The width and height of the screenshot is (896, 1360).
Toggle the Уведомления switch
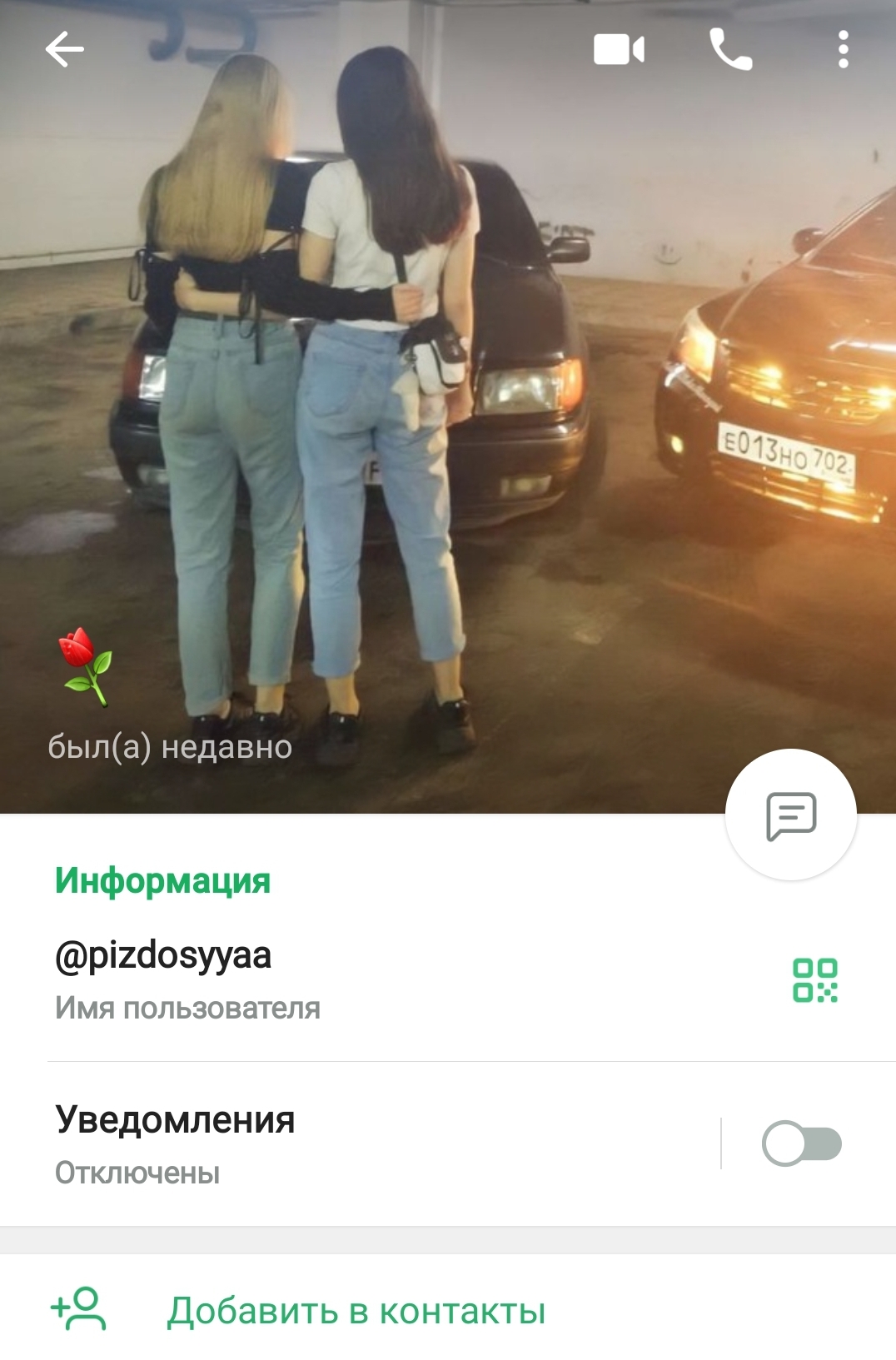point(801,1143)
